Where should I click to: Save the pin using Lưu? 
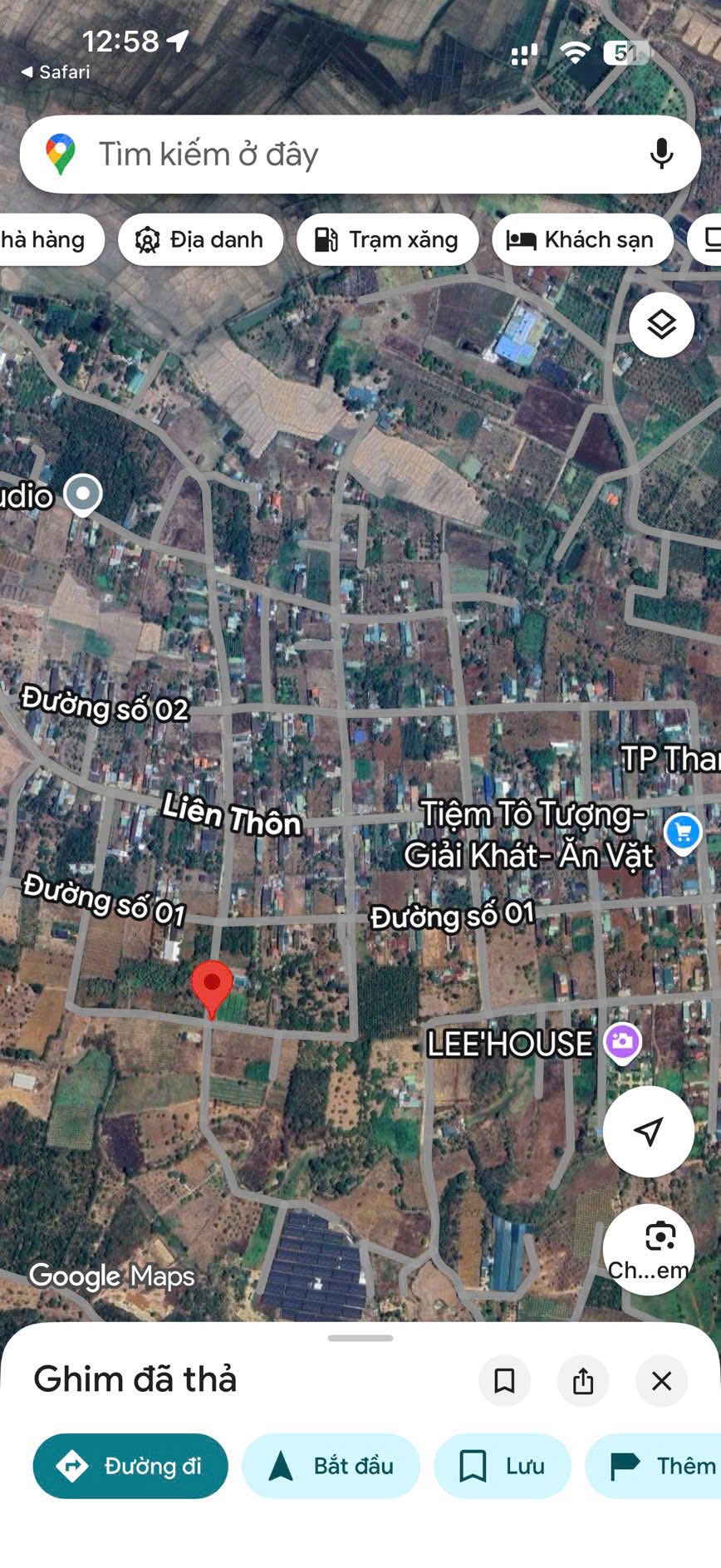(x=503, y=1467)
